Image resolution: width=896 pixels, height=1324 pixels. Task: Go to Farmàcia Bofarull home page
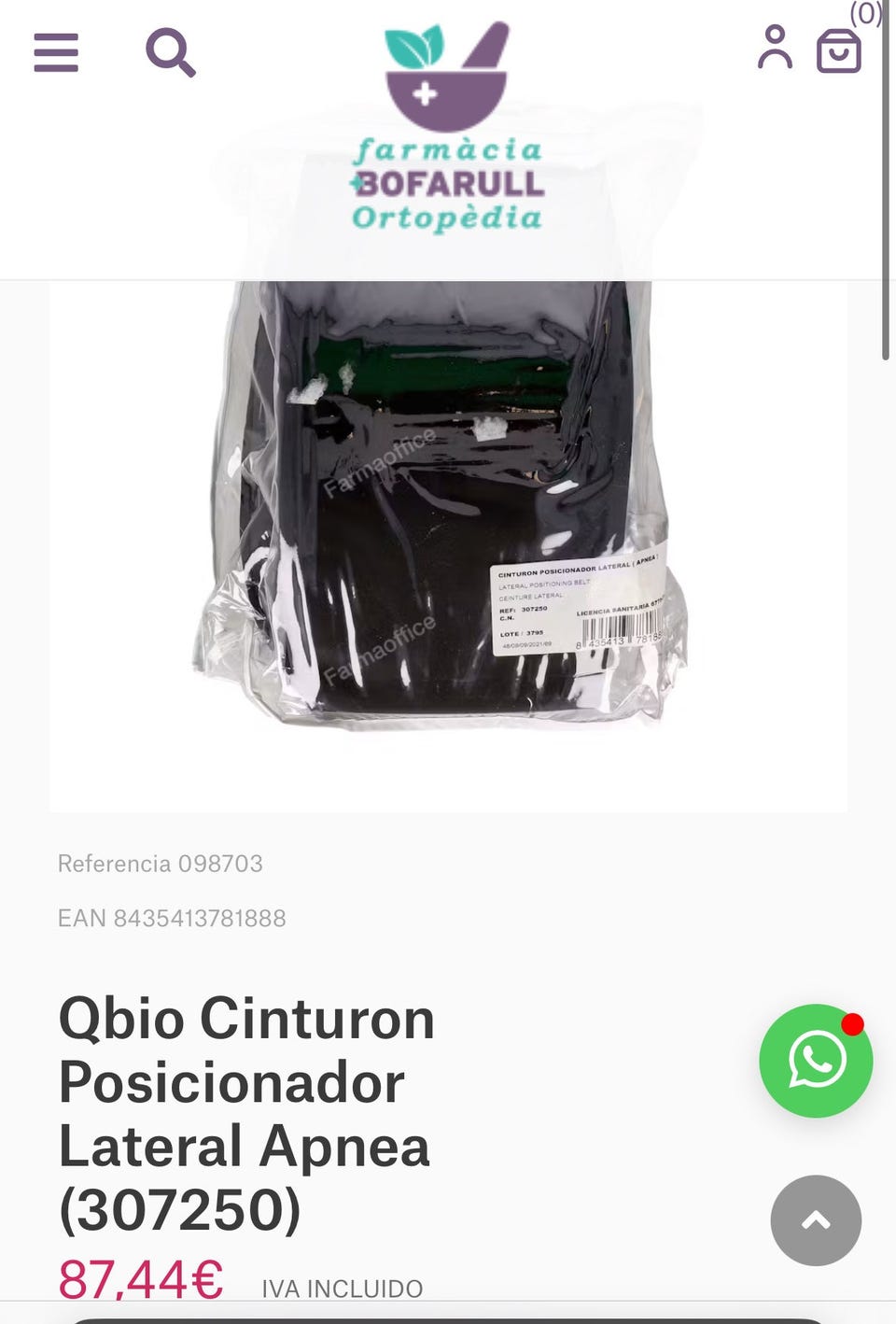point(447,126)
